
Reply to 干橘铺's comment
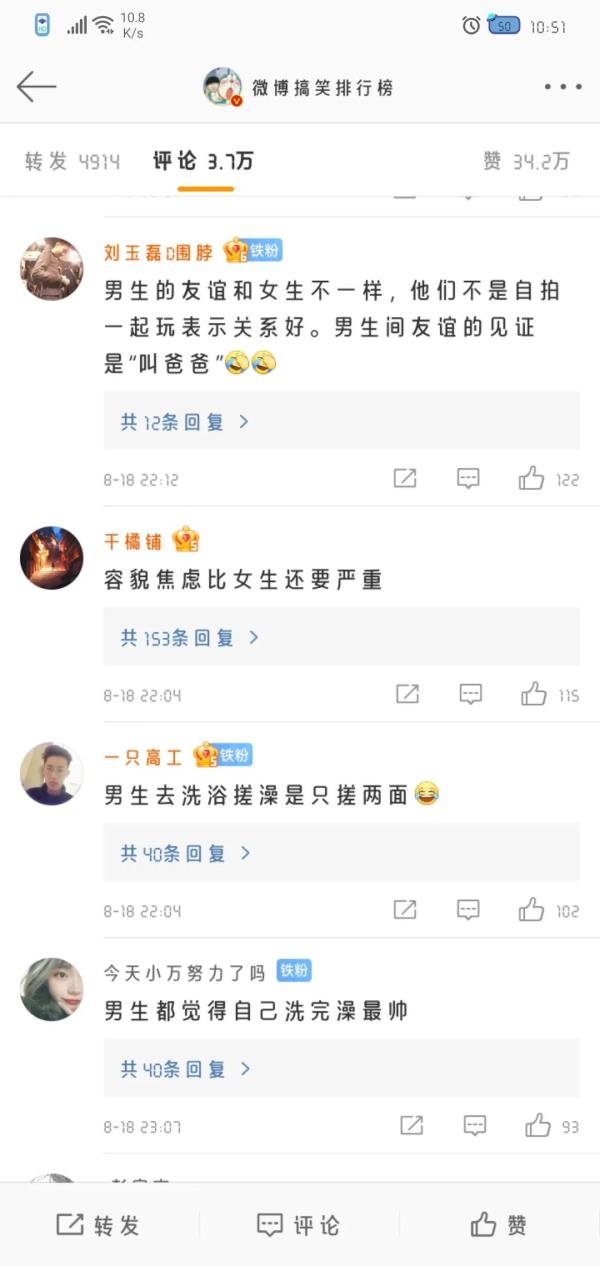(x=470, y=694)
